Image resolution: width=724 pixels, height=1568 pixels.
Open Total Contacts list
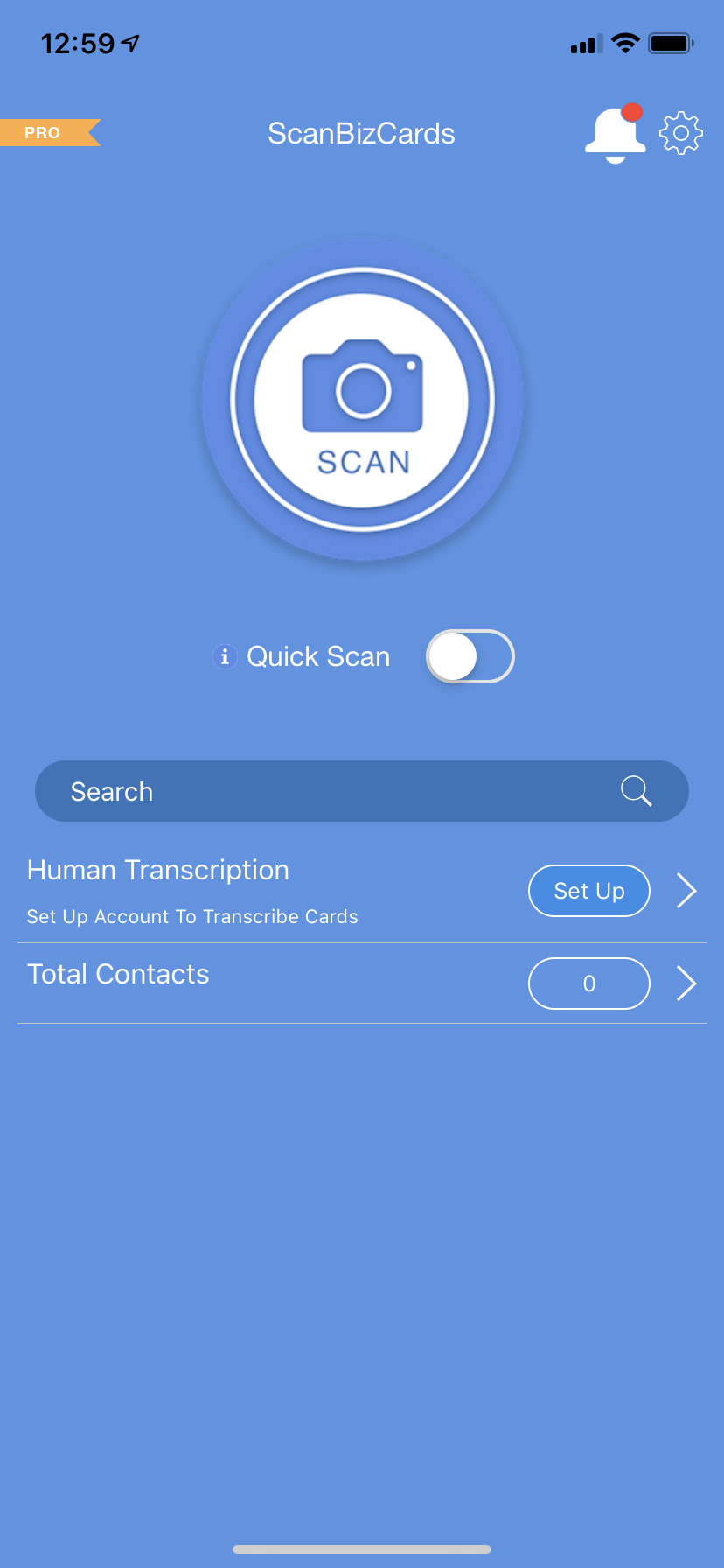click(686, 983)
